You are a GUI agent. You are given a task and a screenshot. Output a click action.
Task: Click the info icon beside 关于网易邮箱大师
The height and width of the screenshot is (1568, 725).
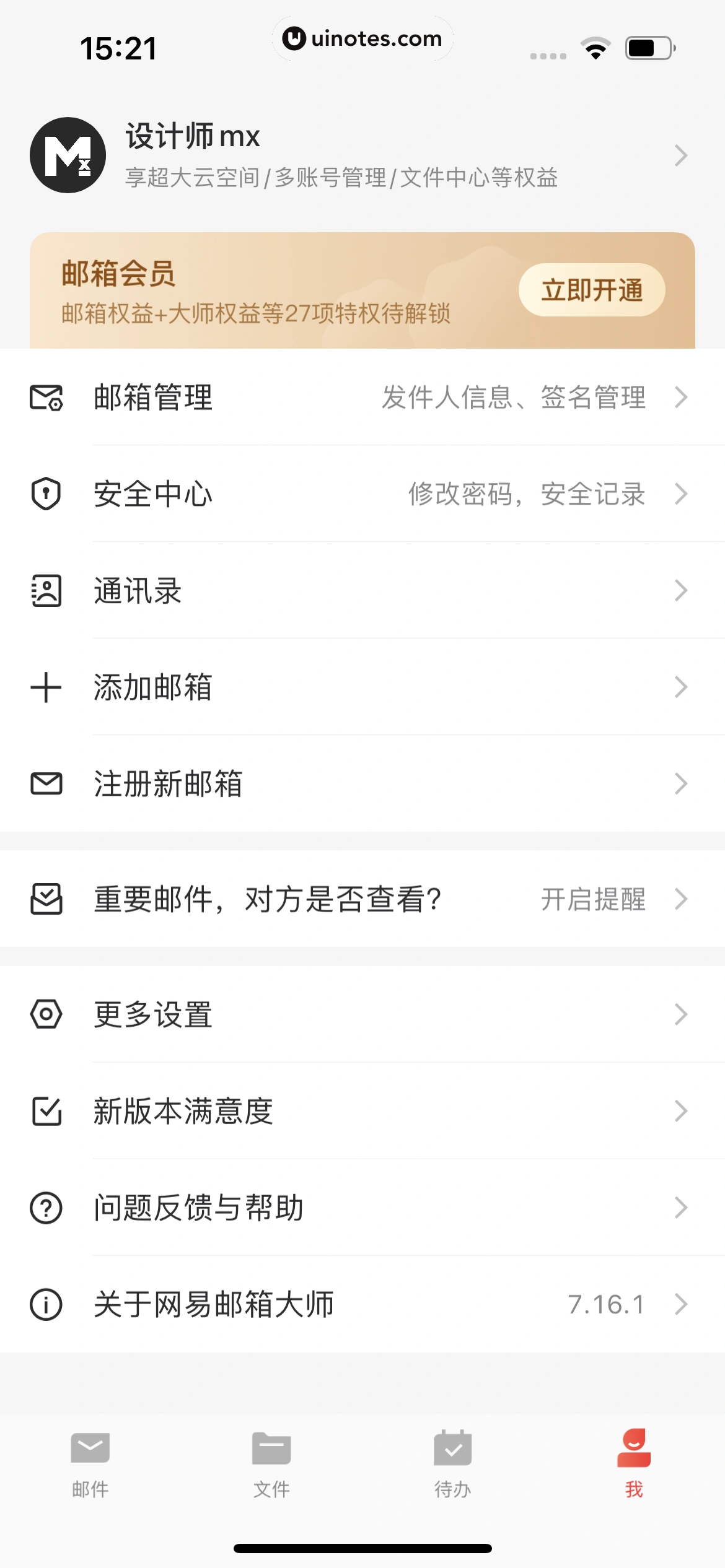pyautogui.click(x=46, y=1304)
